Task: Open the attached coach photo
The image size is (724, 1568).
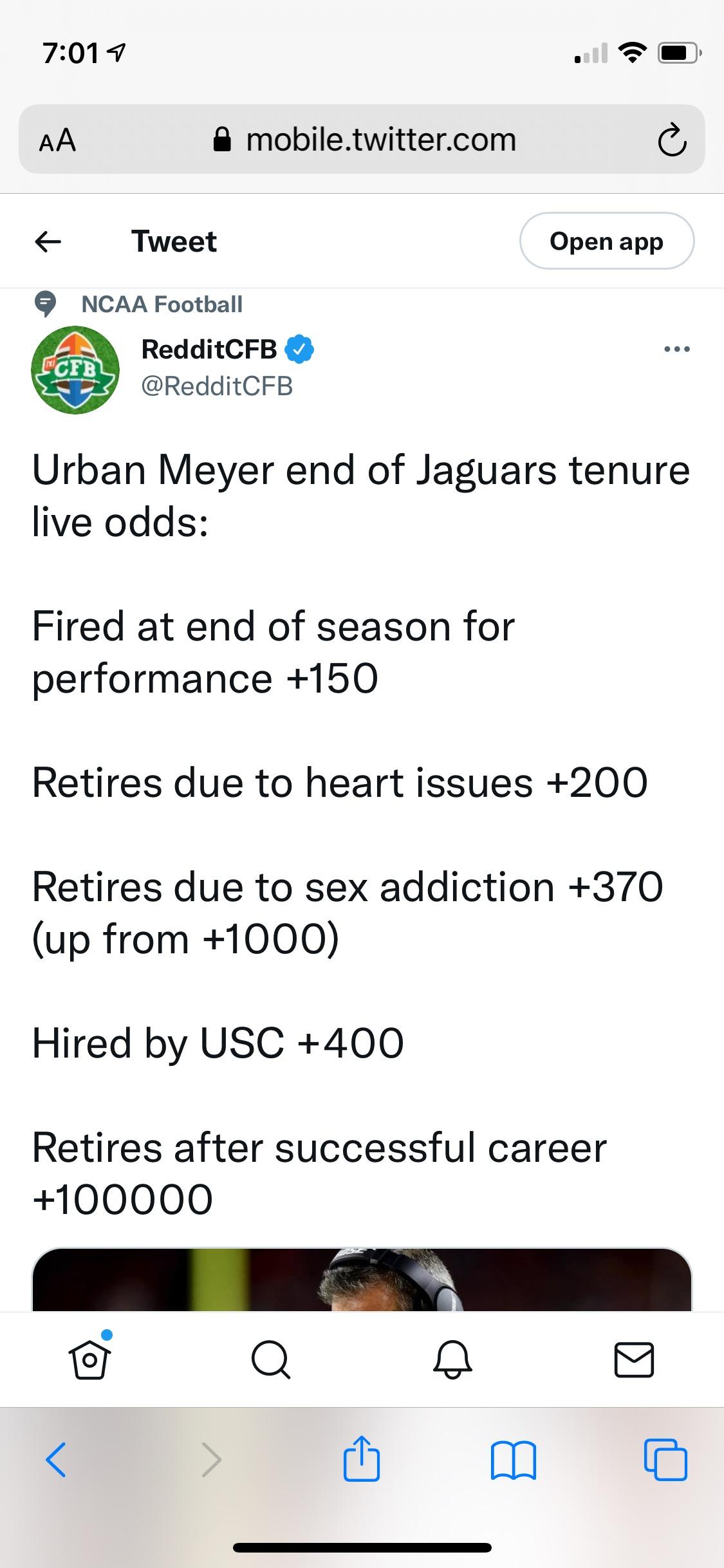Action: click(x=362, y=1280)
